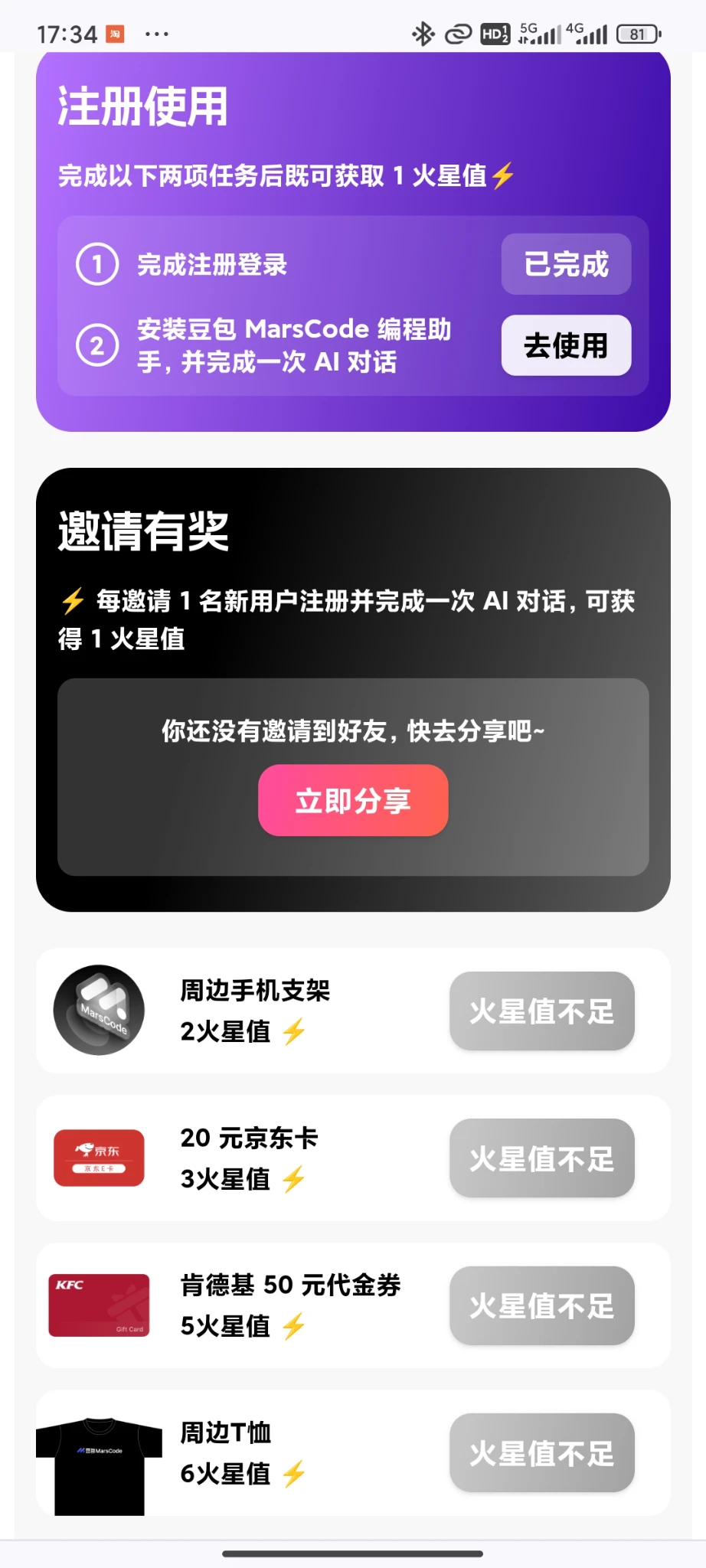The height and width of the screenshot is (1568, 706).
Task: Tap the 去使用 button for MarsCode task
Action: click(566, 345)
